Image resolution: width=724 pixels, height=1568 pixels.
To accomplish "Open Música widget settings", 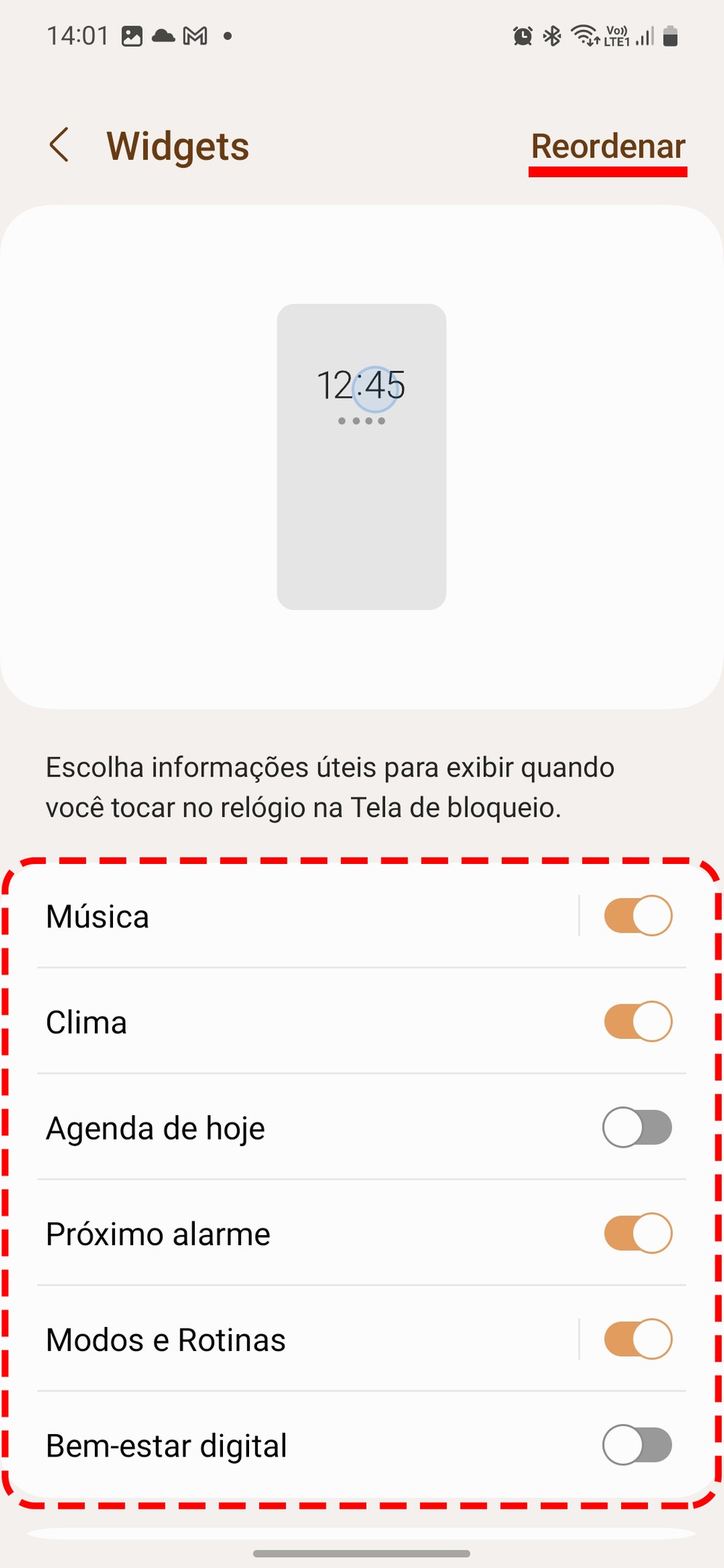I will [x=290, y=916].
